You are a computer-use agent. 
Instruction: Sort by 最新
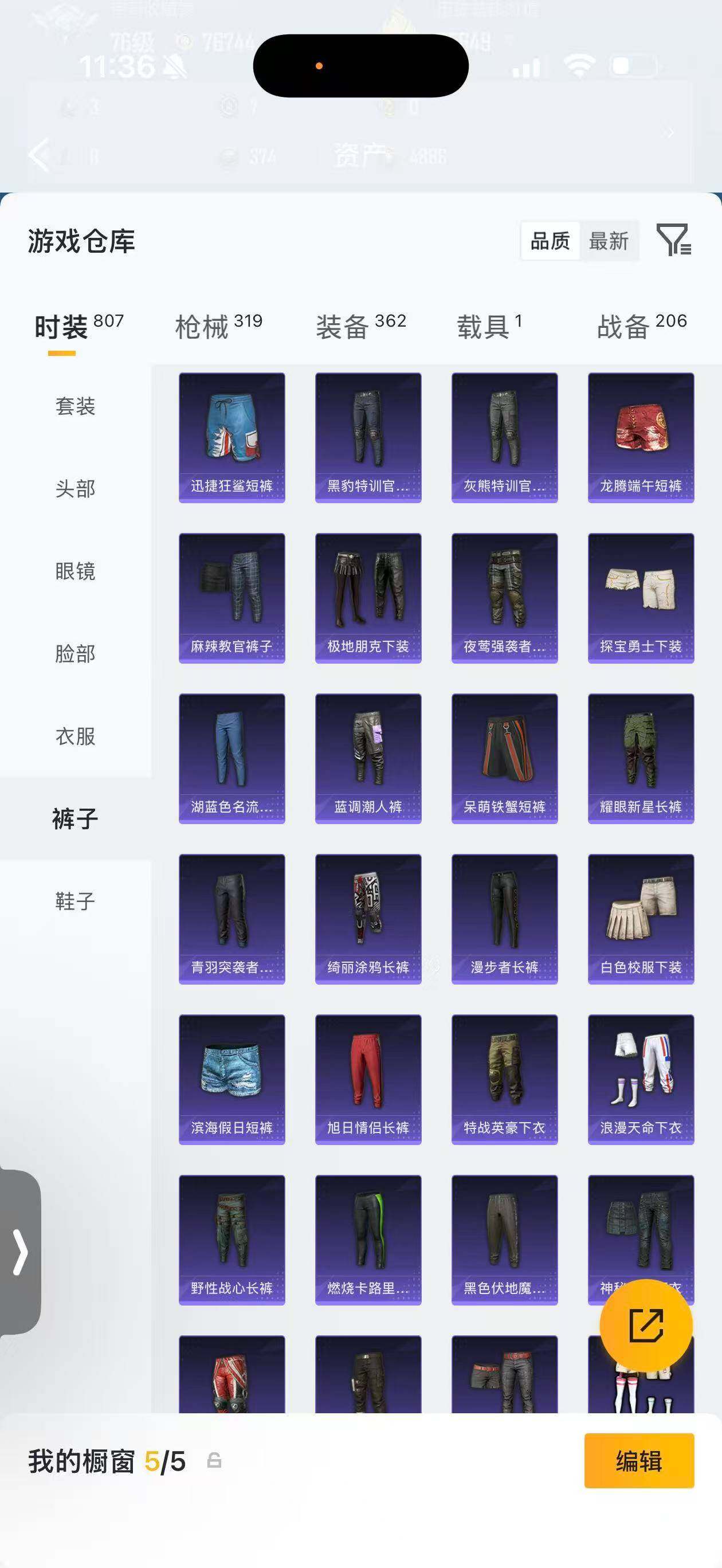click(x=608, y=241)
